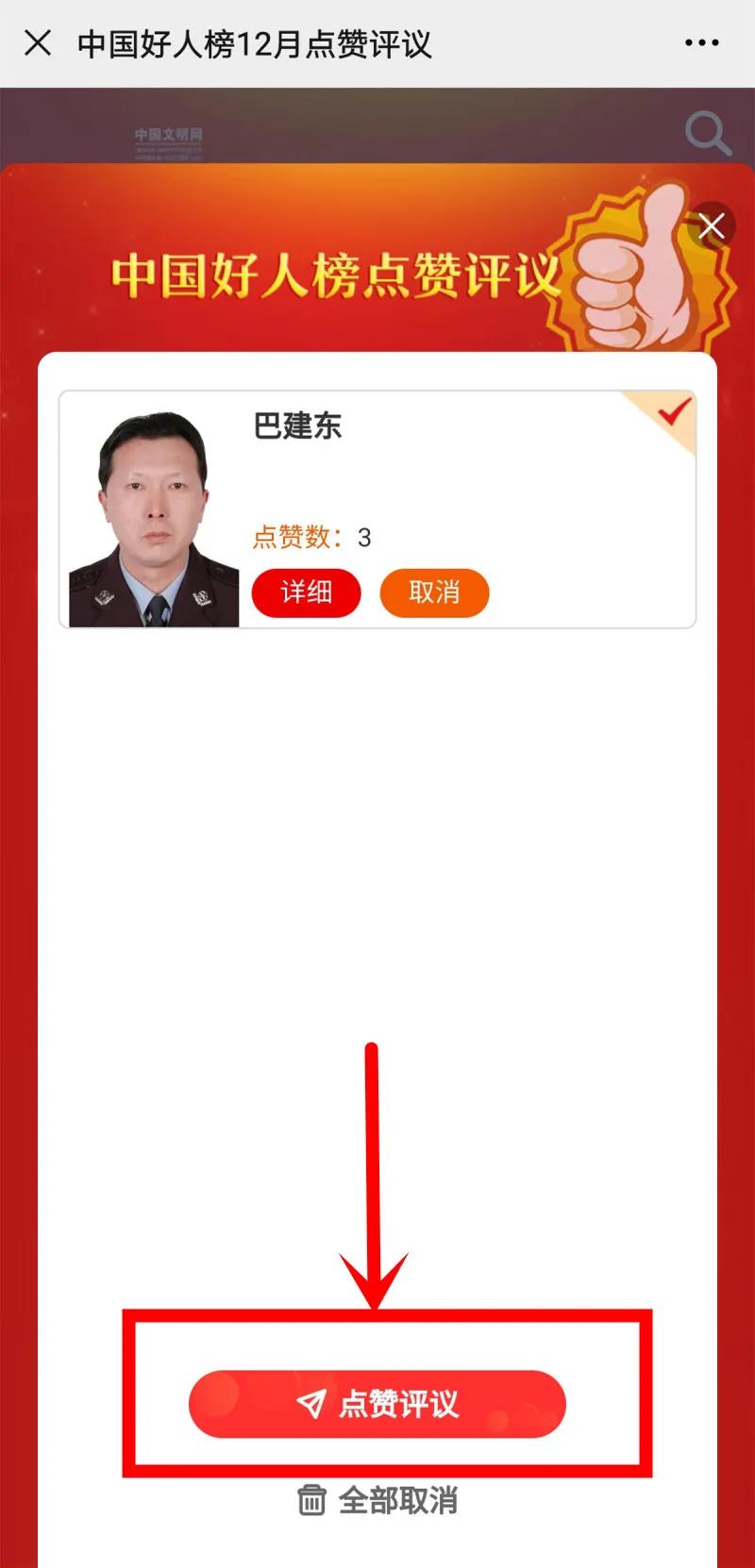Clear all selections via 全部取消

point(377,1500)
